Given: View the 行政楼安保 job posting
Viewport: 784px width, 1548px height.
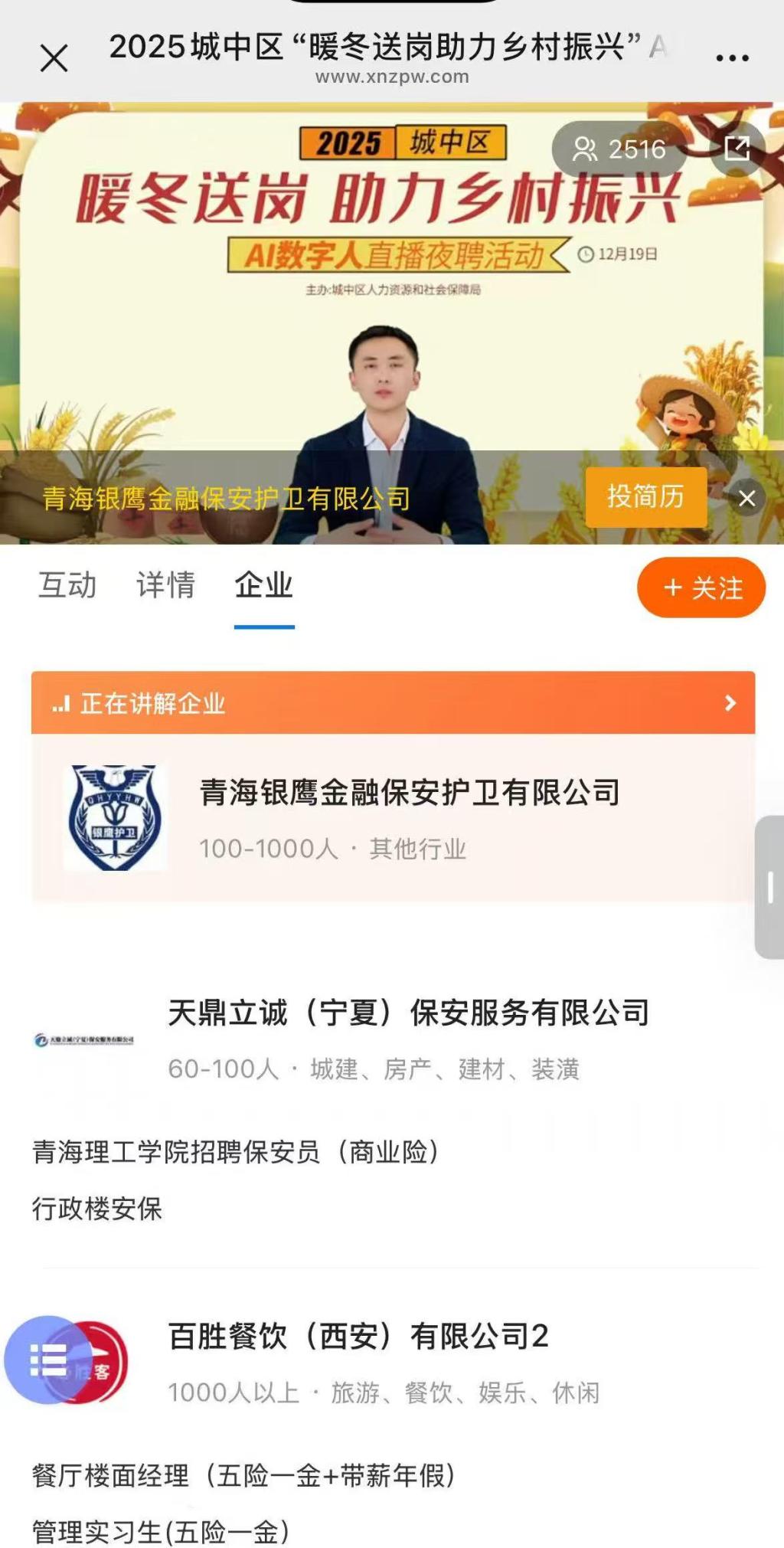Looking at the screenshot, I should pos(97,1209).
